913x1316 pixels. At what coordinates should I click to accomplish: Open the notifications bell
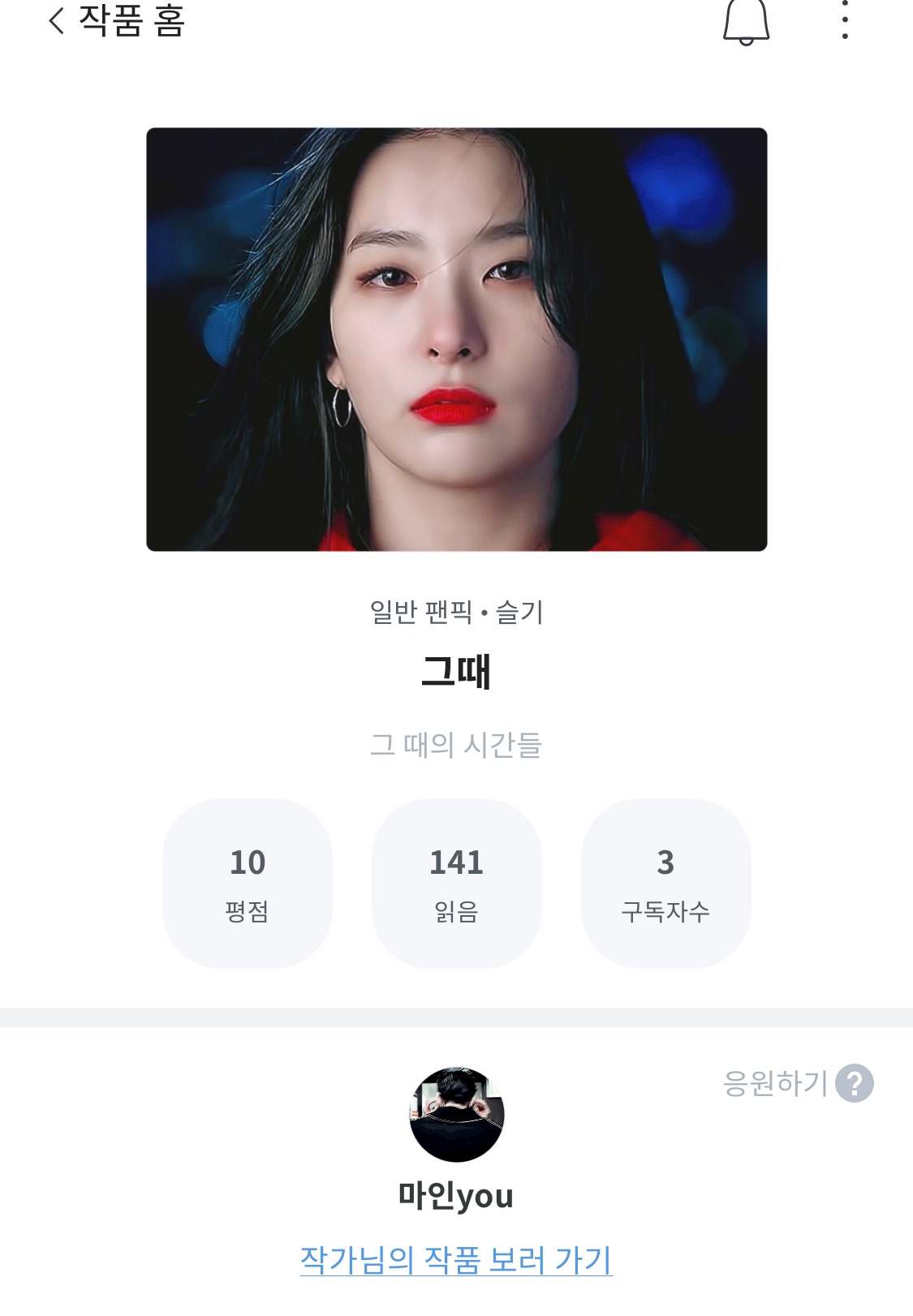point(746,20)
